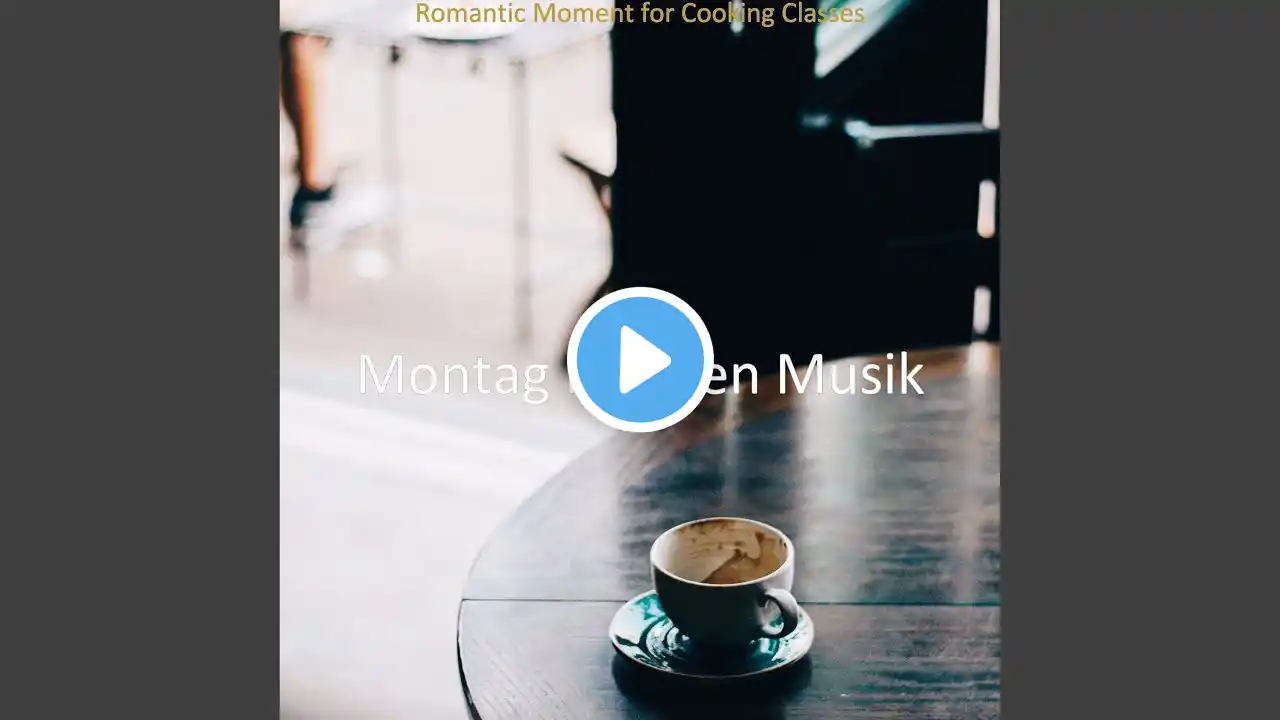Play the Montag Morgen Musik video
Image resolution: width=1280 pixels, height=720 pixels.
pyautogui.click(x=640, y=360)
